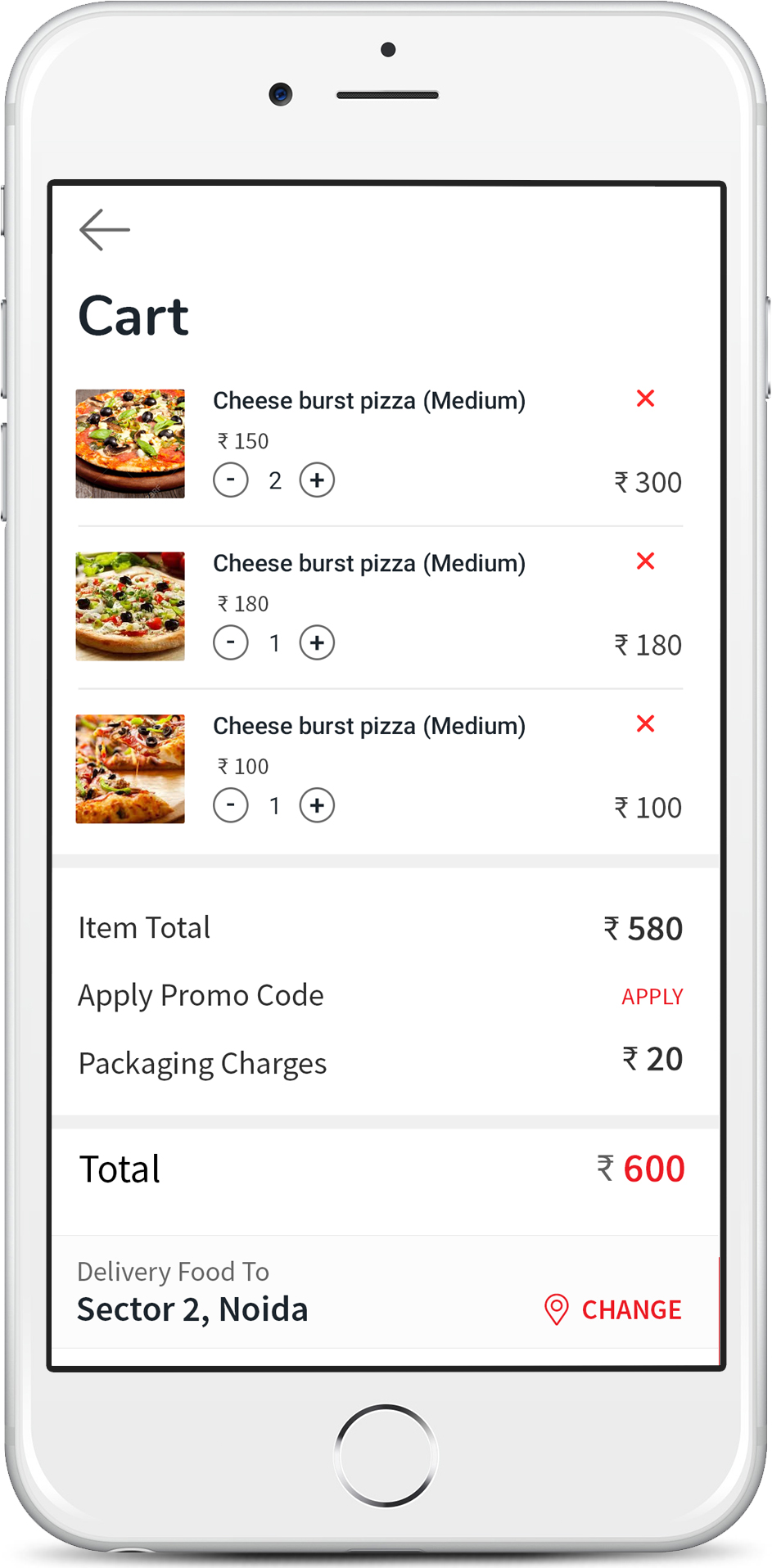The image size is (772, 1568).
Task: Delete the ₹100 pizza item
Action: pyautogui.click(x=645, y=723)
